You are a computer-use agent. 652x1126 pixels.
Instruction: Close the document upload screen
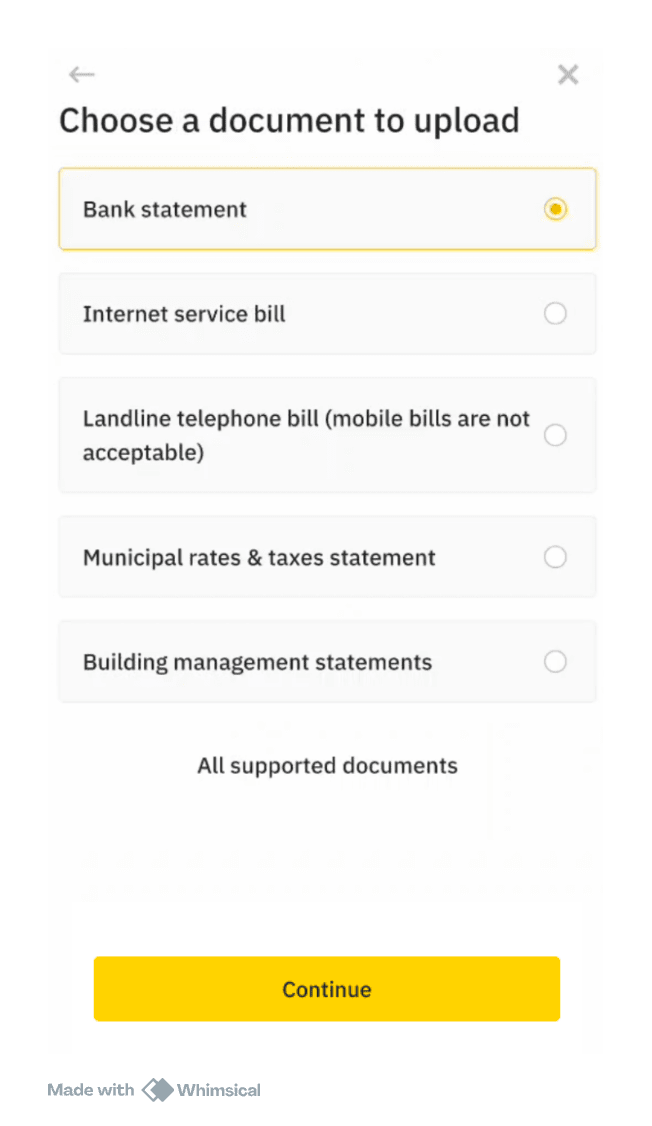coord(568,75)
